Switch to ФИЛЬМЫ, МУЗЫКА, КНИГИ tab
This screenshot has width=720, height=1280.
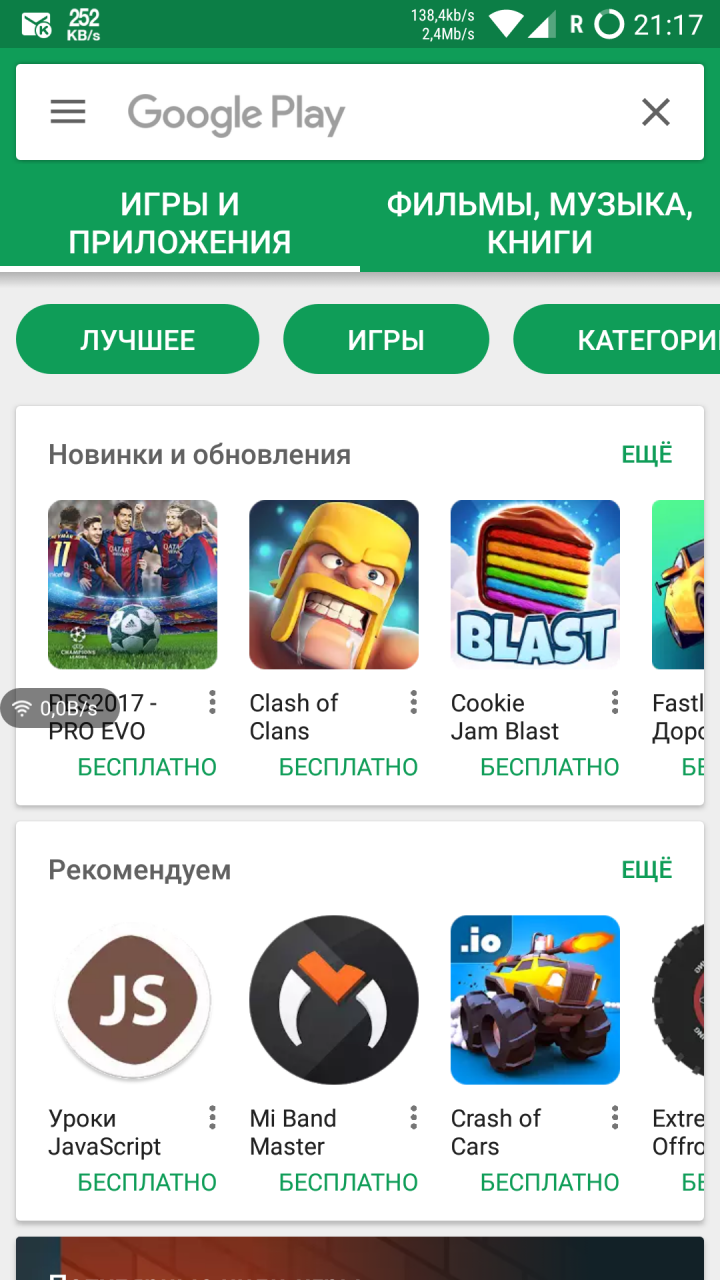(540, 223)
